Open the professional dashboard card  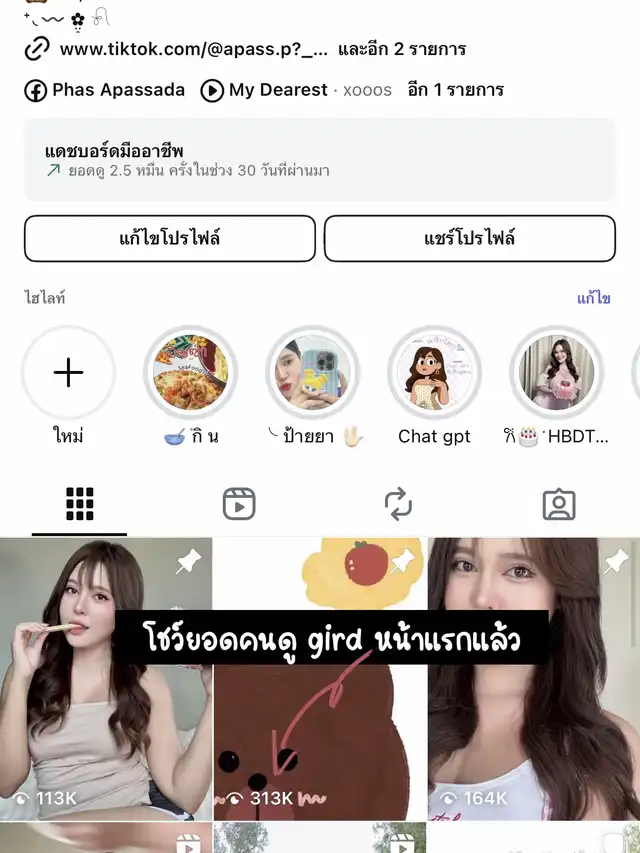click(x=319, y=160)
